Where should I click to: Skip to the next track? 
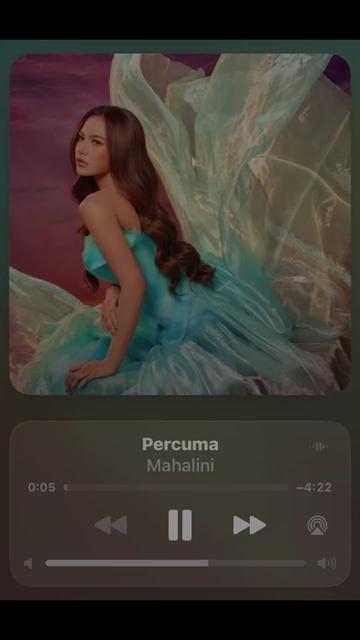coord(249,525)
